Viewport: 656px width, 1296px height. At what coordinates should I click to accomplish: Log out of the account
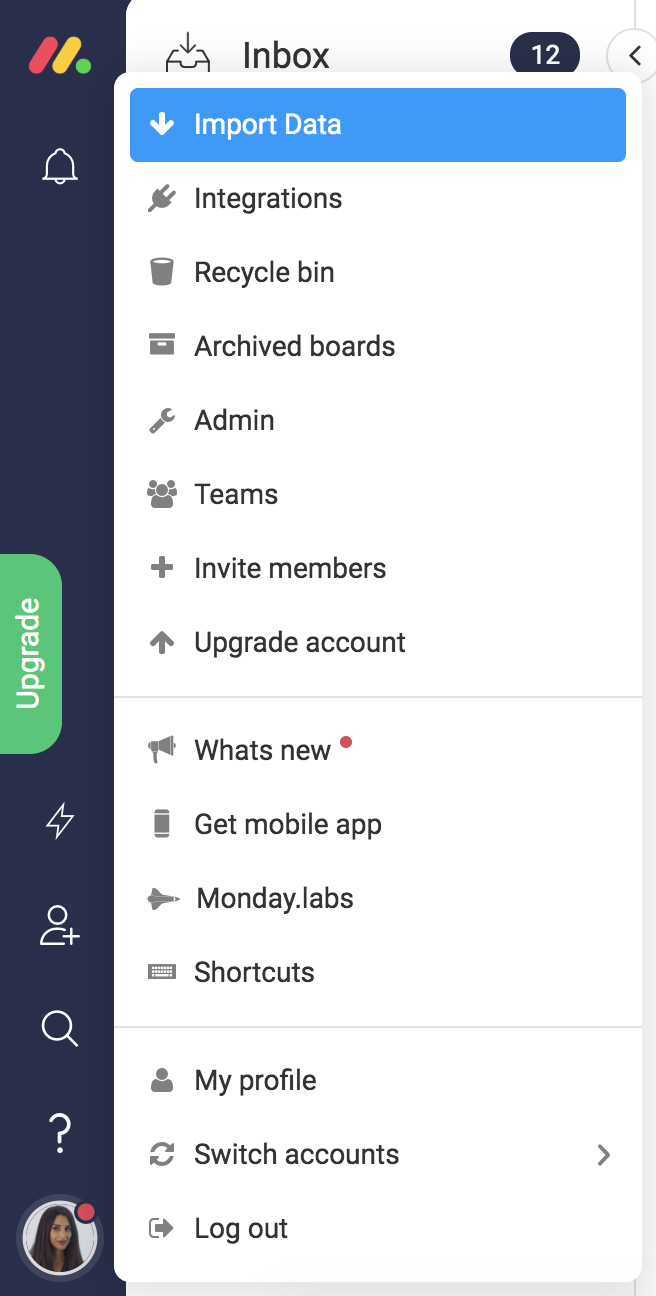pos(378,1229)
